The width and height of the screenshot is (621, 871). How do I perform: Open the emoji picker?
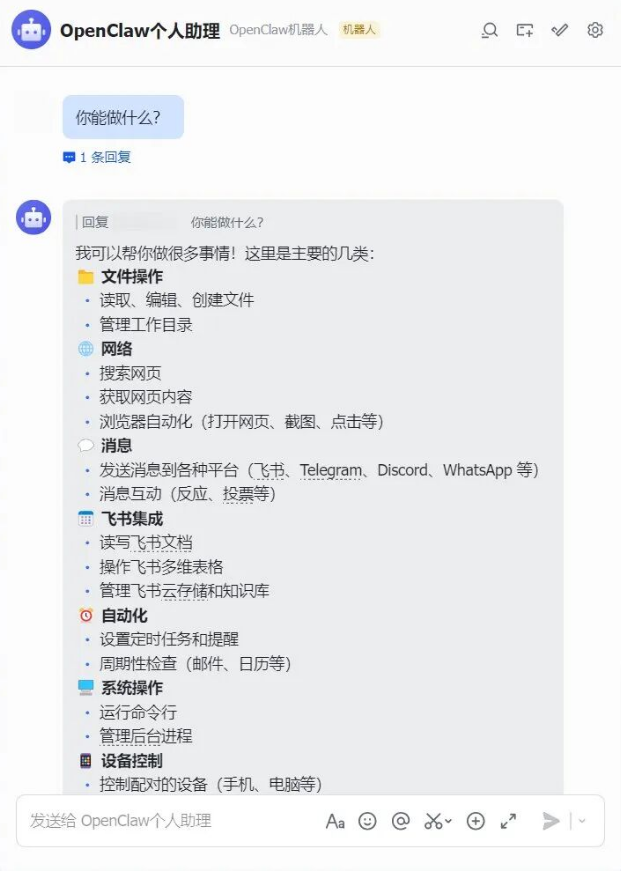[367, 821]
